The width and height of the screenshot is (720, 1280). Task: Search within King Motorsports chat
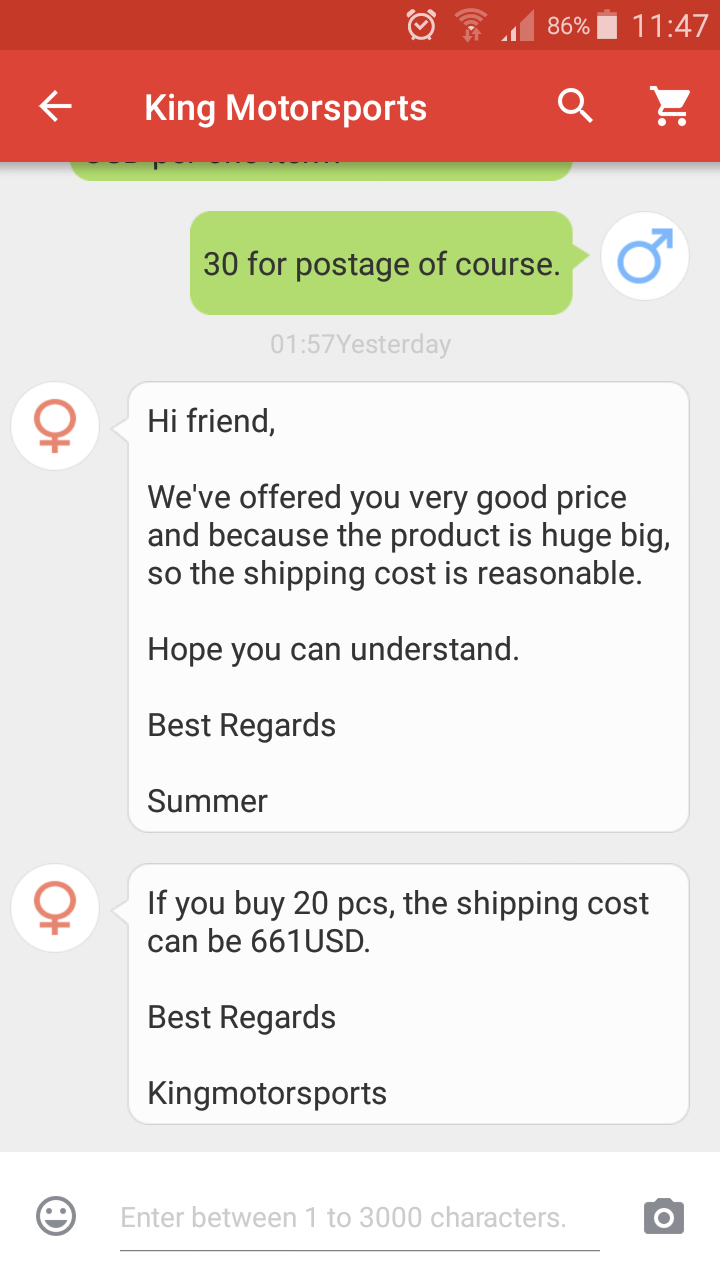[575, 106]
